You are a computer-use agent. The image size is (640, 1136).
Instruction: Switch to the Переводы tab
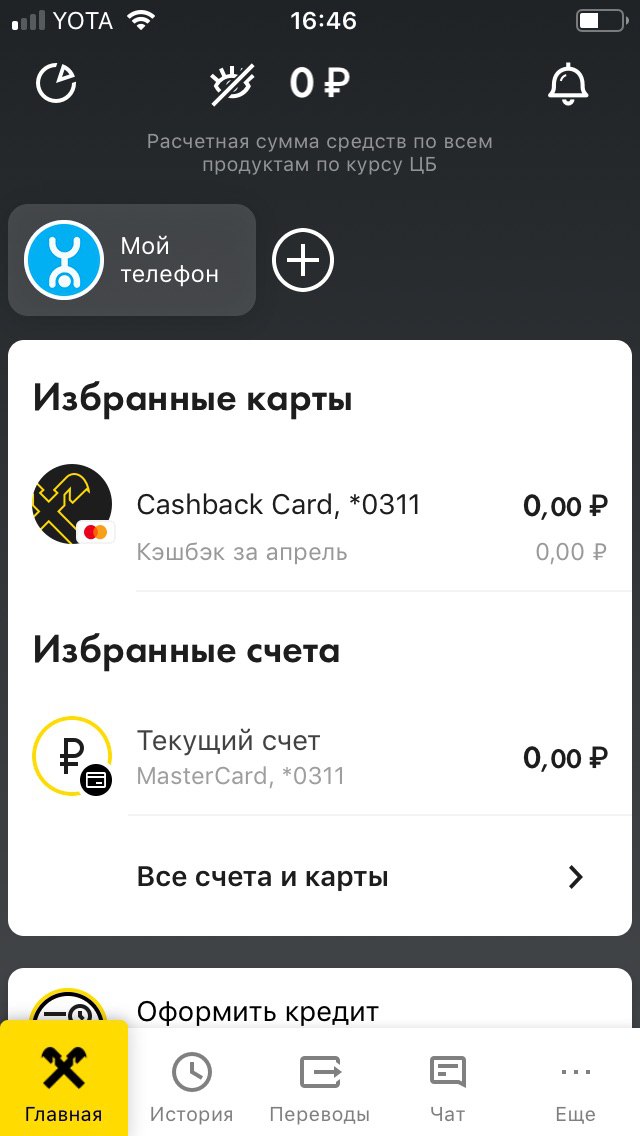click(320, 1086)
